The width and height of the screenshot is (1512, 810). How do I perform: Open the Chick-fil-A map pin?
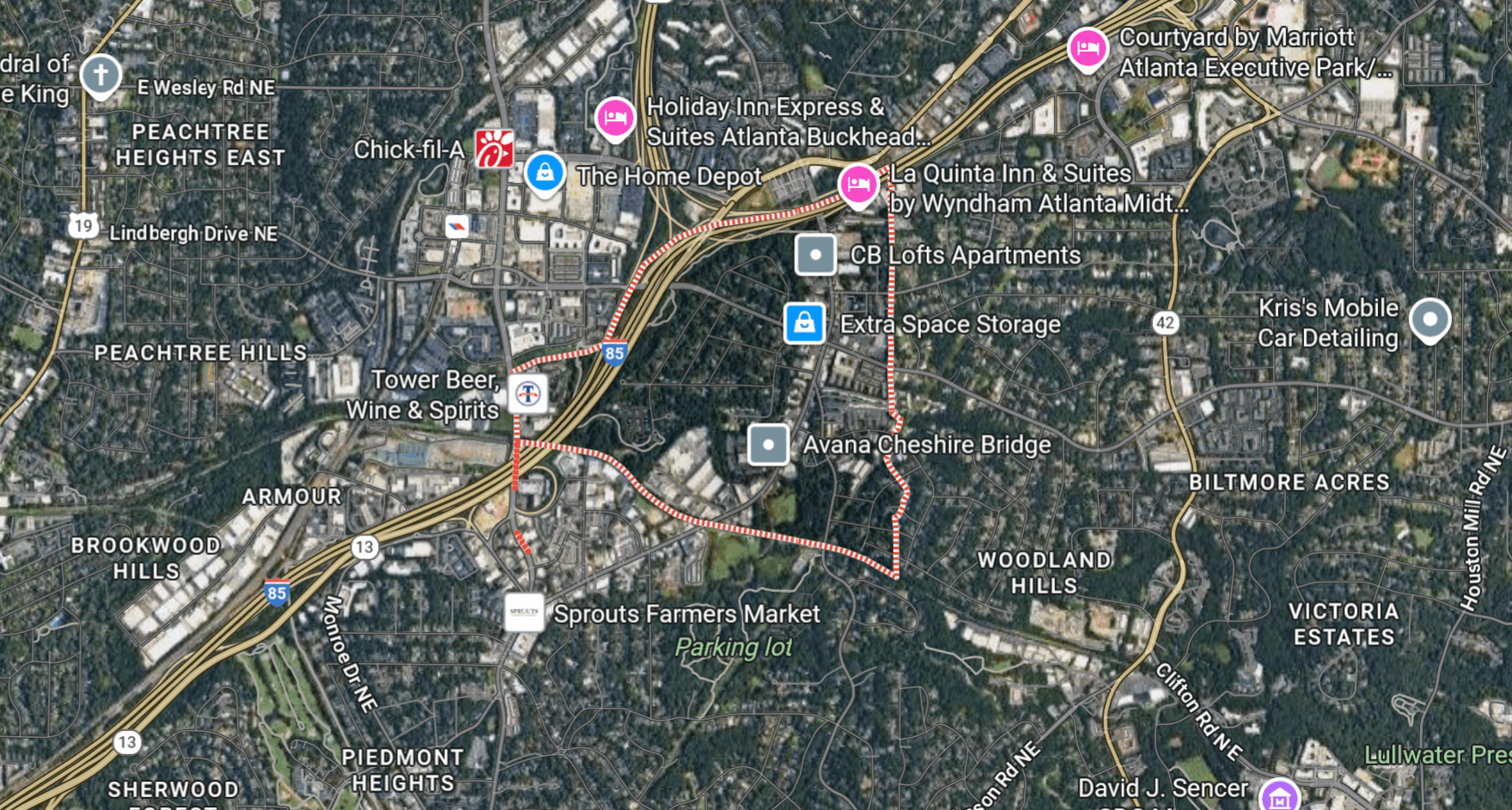point(495,149)
